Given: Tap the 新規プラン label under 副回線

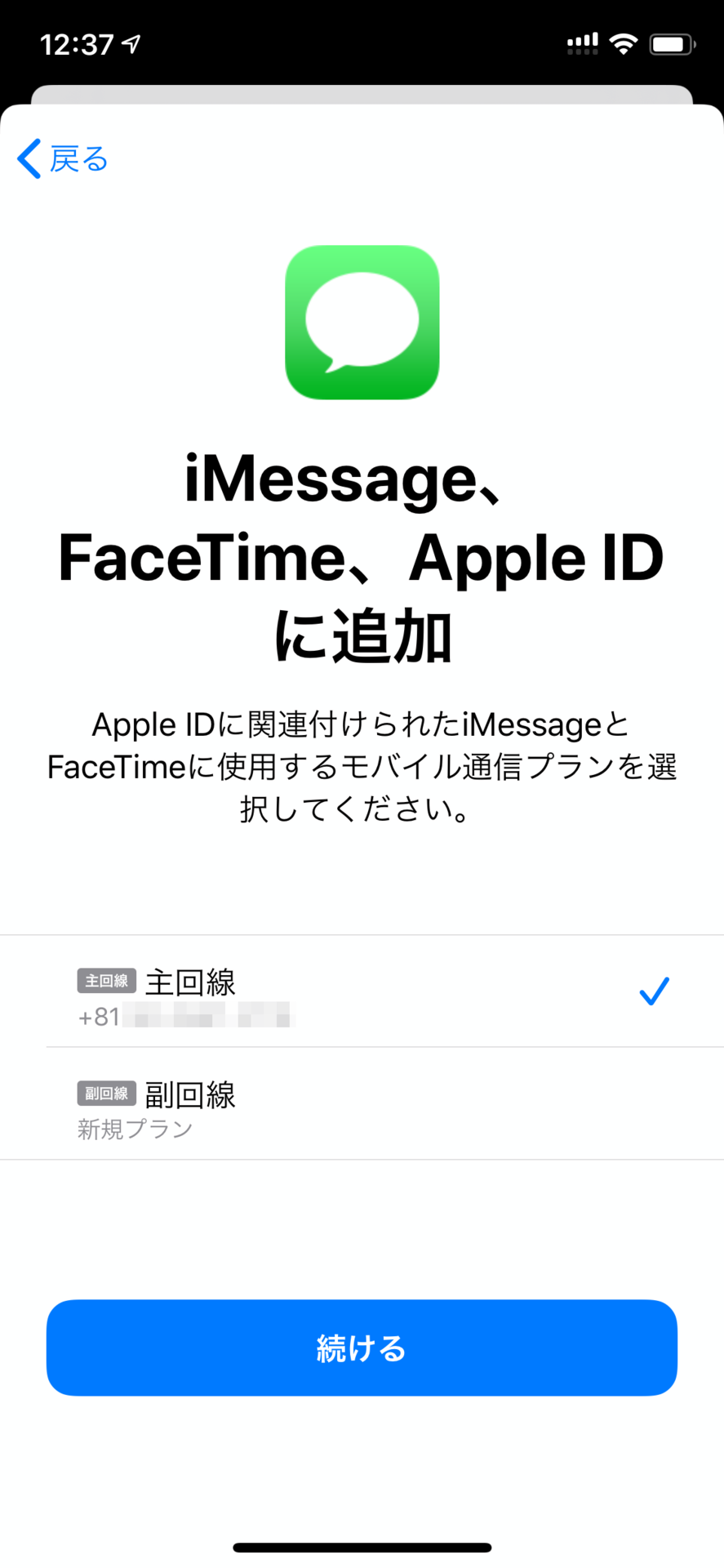Looking at the screenshot, I should click(134, 1129).
